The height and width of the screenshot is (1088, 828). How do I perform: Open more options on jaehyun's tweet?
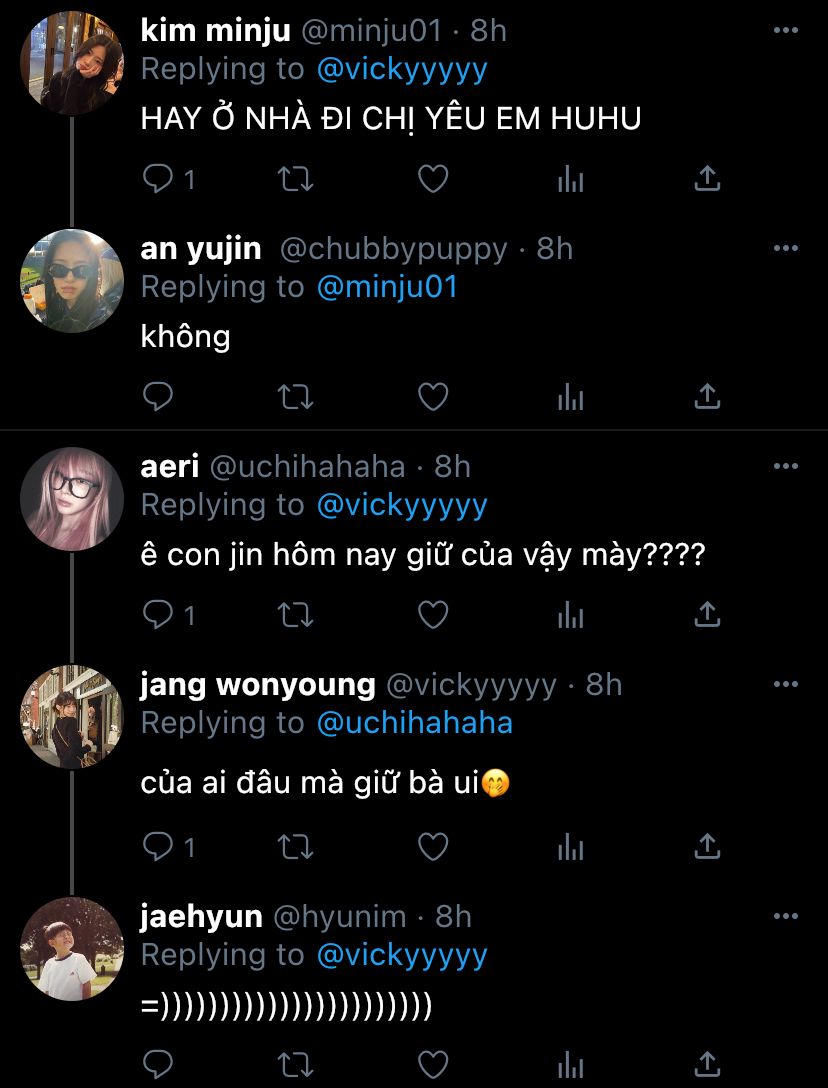pyautogui.click(x=786, y=916)
